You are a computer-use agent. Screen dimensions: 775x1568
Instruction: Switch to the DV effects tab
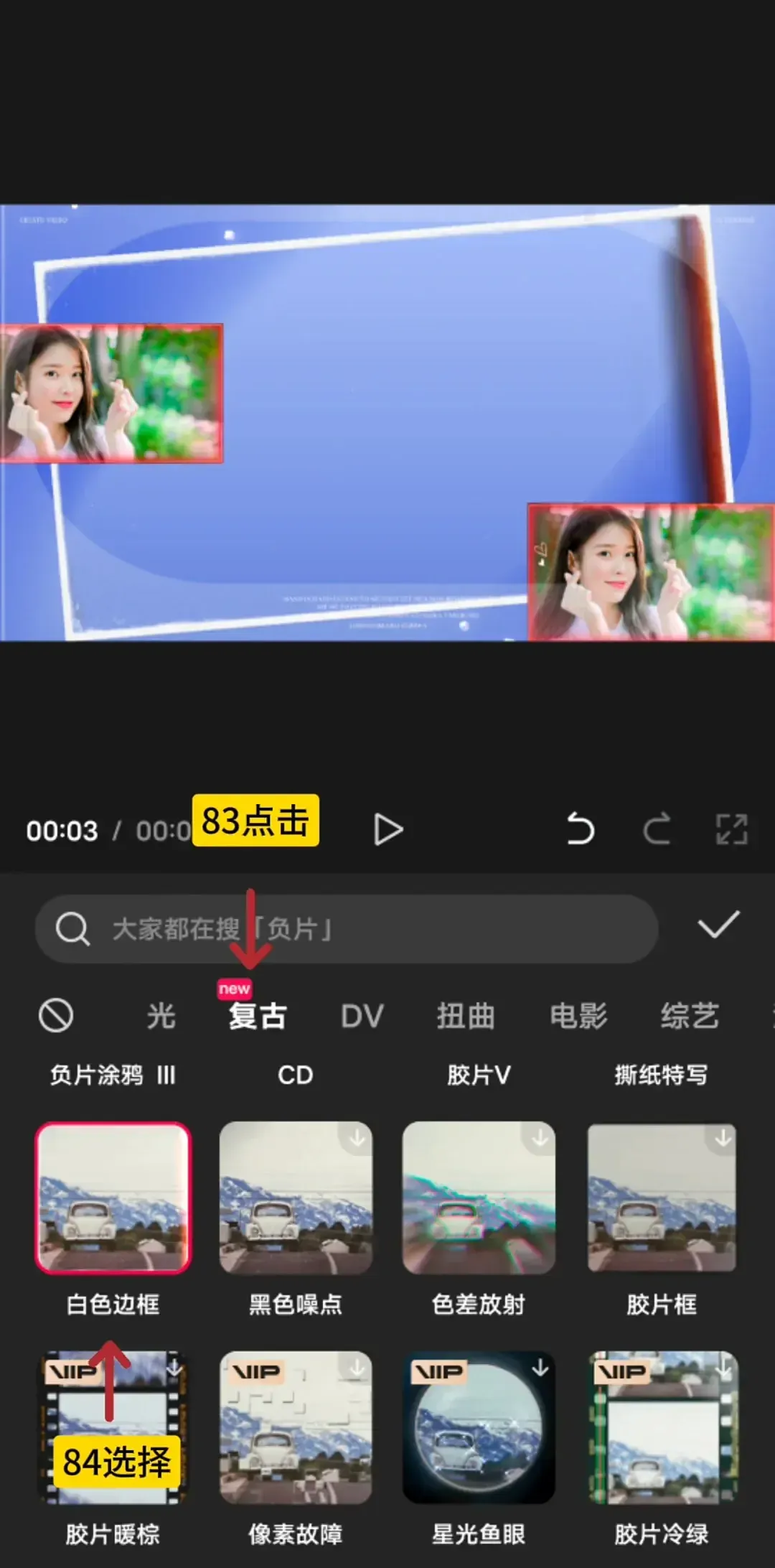point(362,1016)
